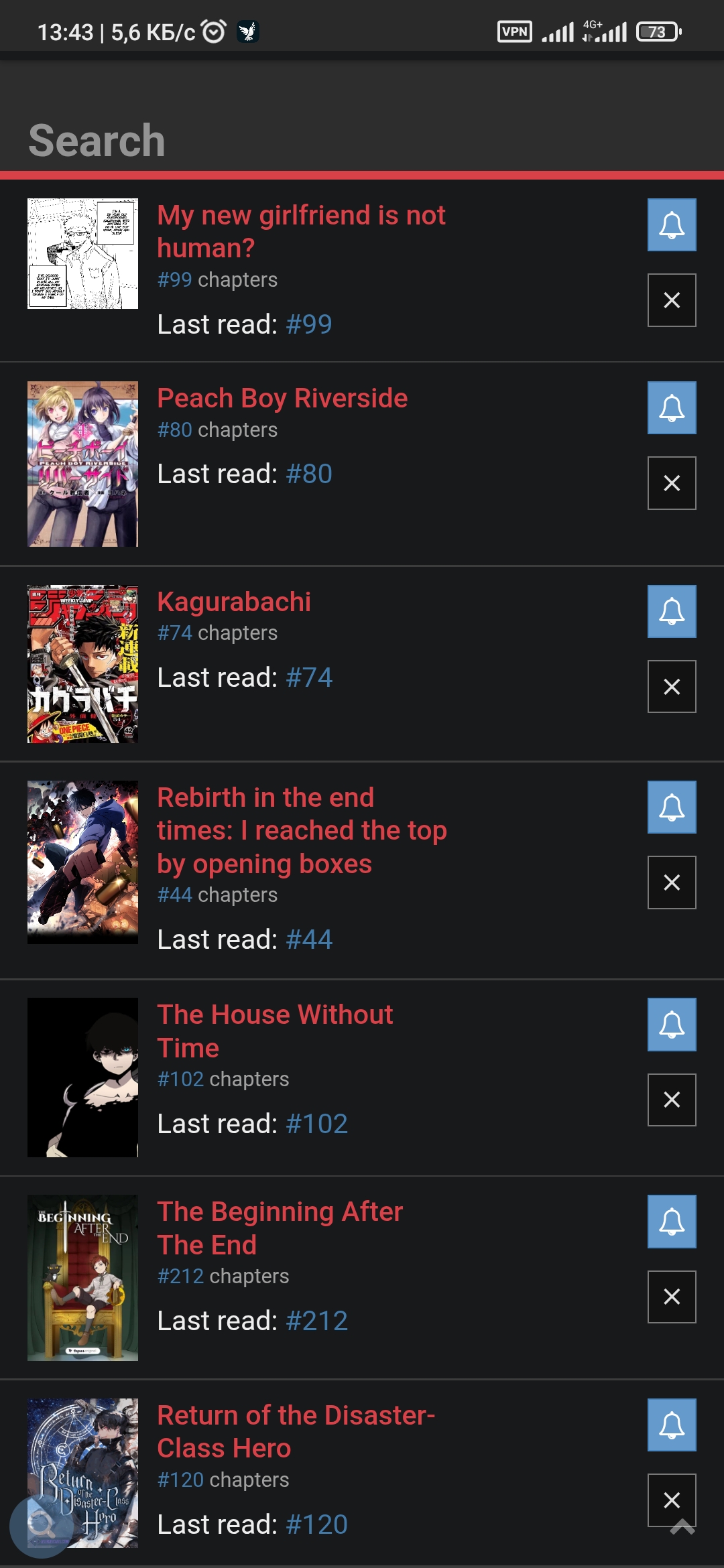724x1568 pixels.
Task: Open The Beginning After The End cover
Action: point(82,1278)
